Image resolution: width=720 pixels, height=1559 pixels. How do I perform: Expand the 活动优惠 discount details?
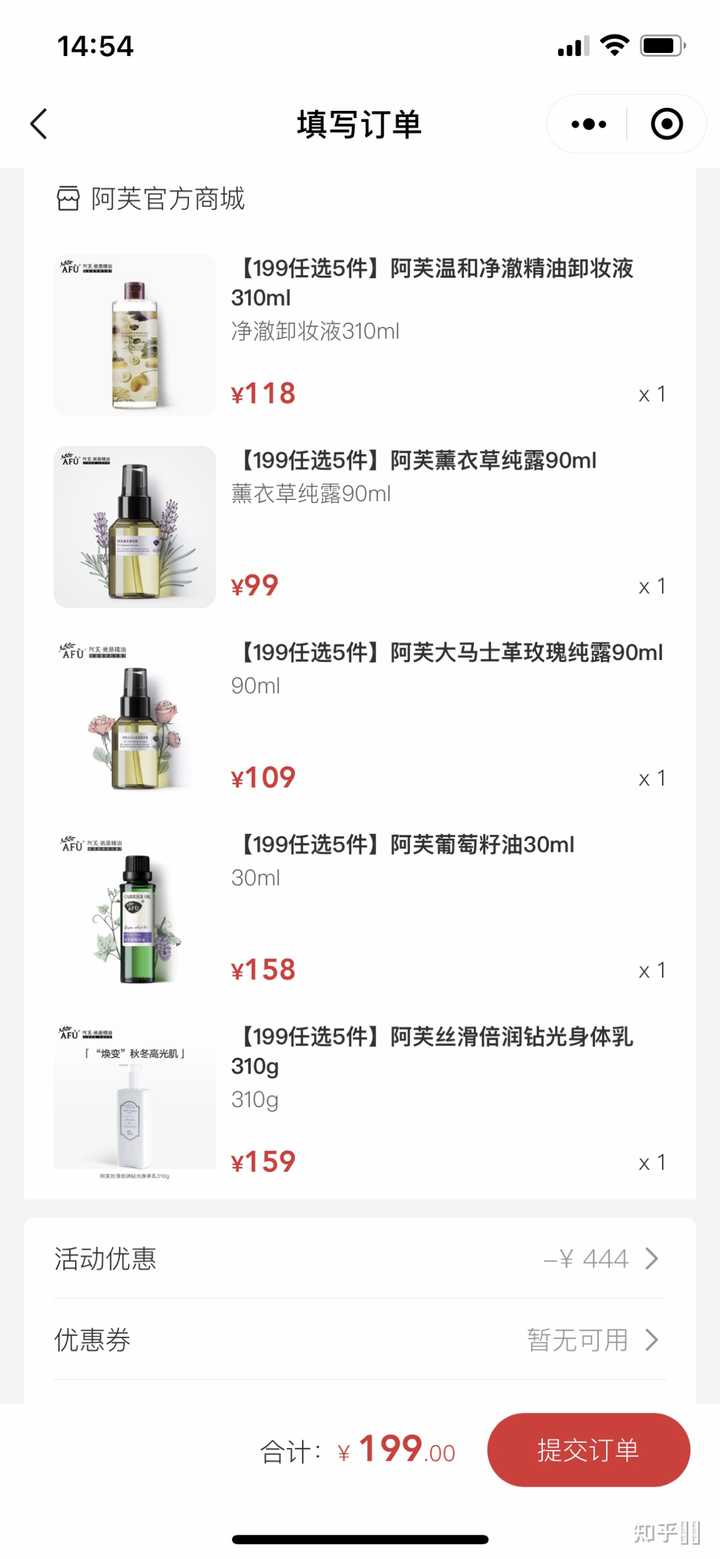click(360, 1258)
